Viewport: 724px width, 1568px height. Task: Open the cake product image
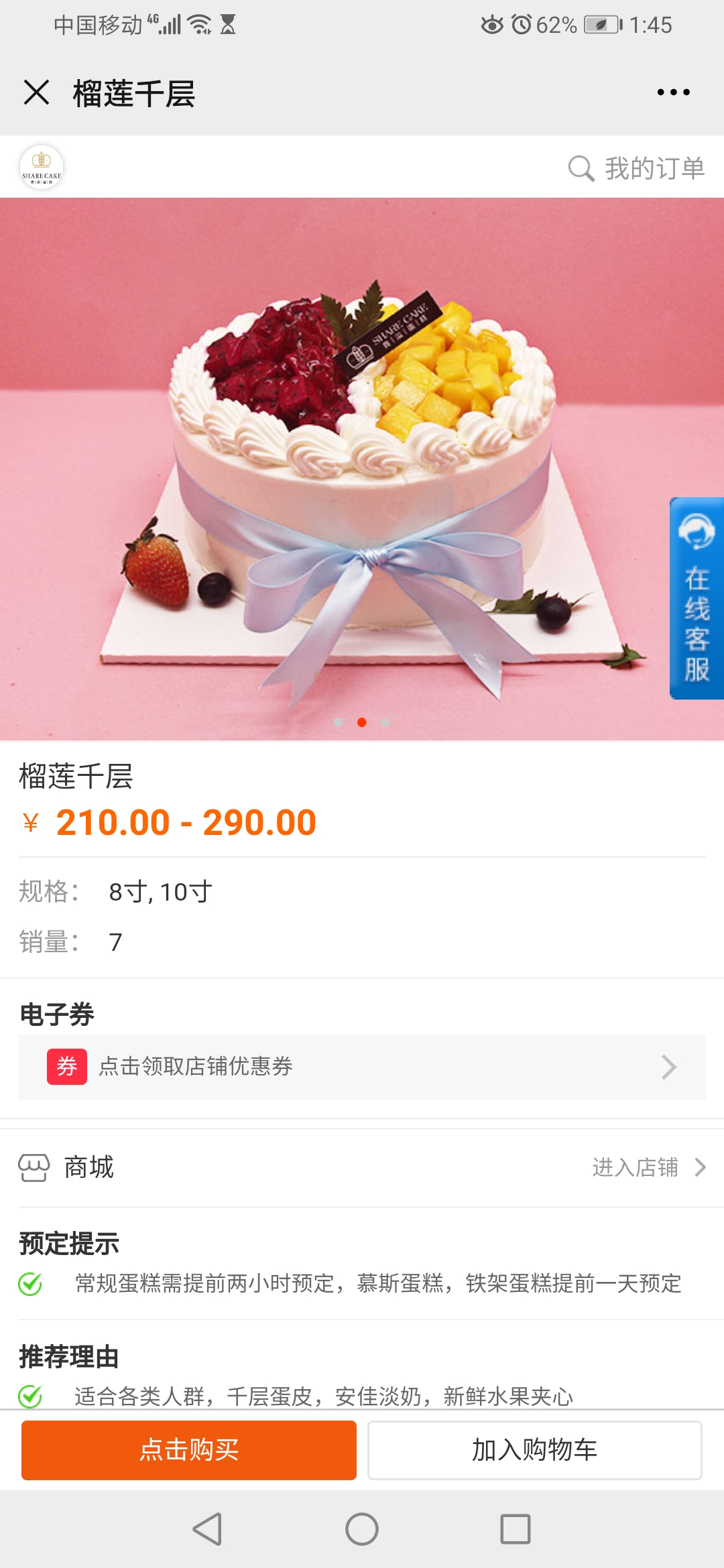tap(362, 469)
